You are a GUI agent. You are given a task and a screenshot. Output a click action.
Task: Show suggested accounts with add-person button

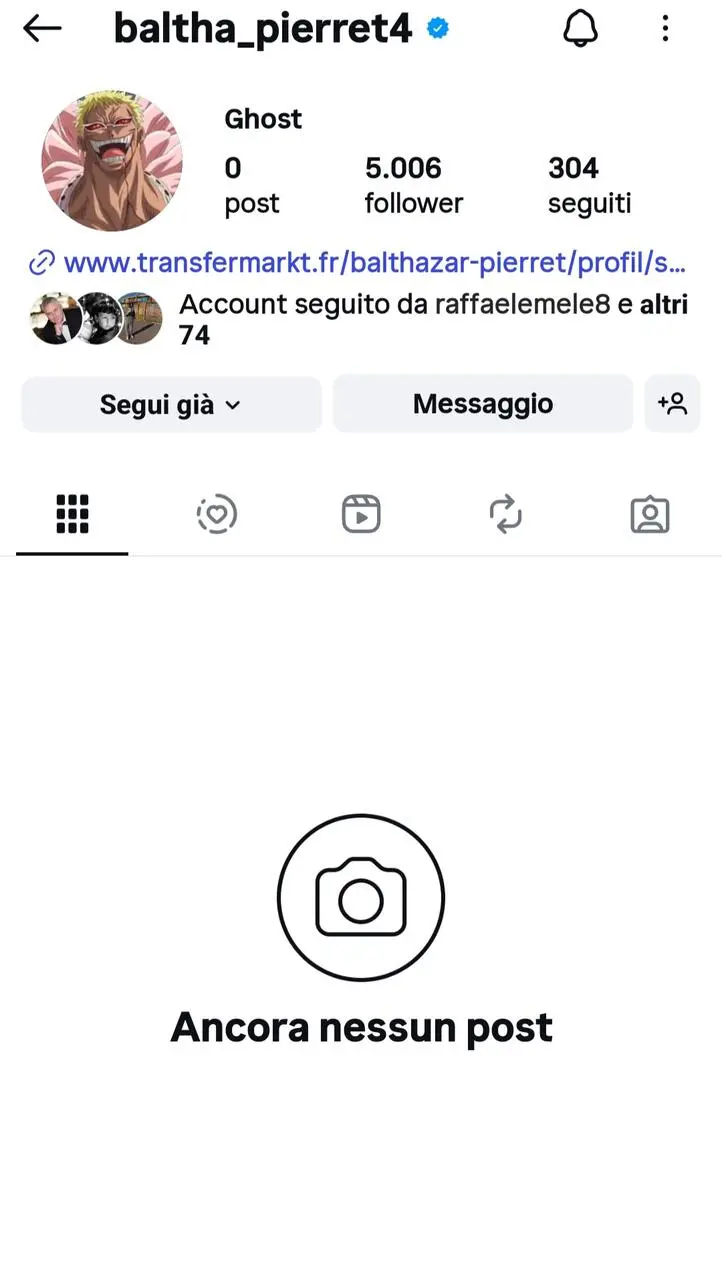672,404
